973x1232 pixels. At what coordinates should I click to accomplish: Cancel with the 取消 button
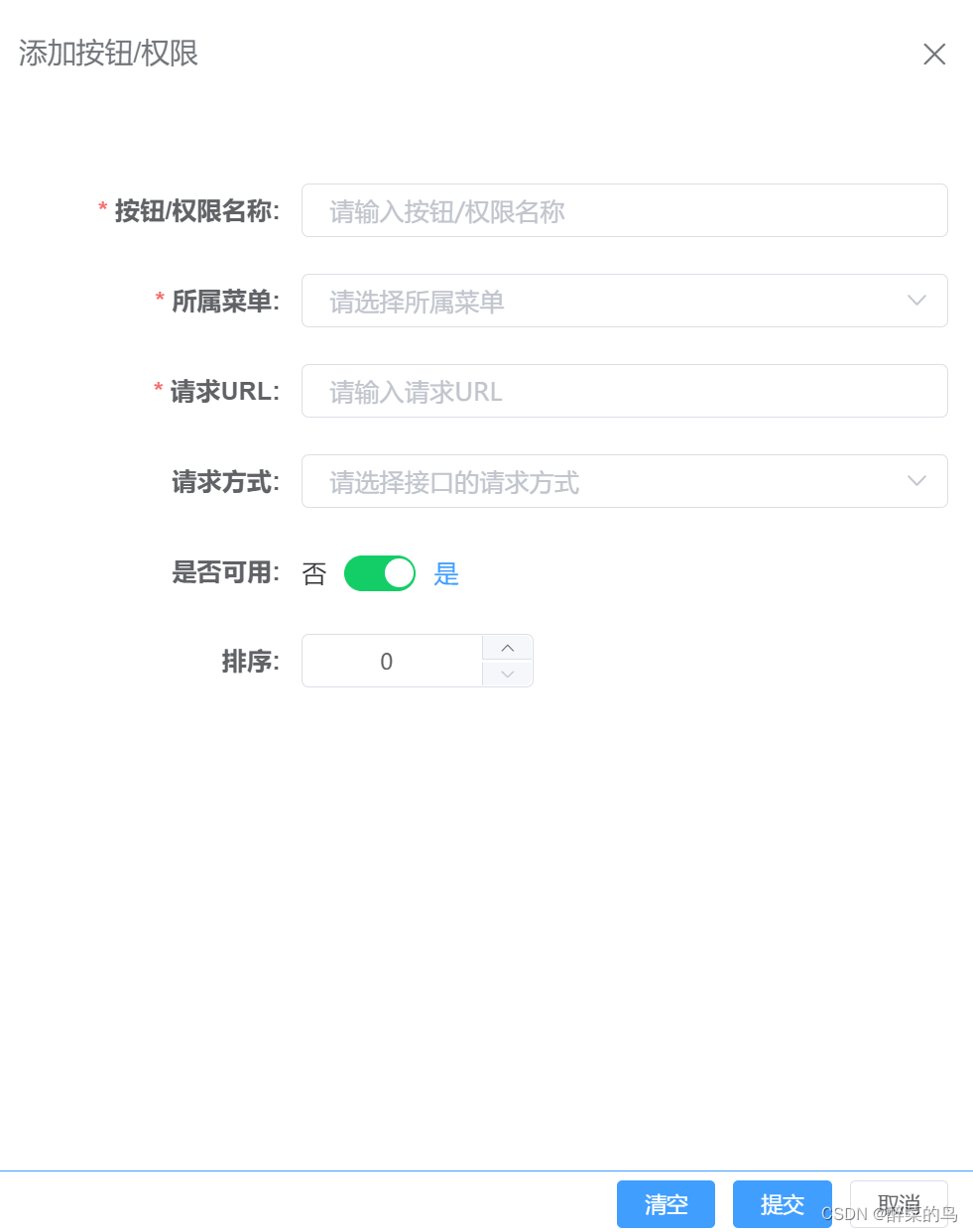pos(898,1204)
